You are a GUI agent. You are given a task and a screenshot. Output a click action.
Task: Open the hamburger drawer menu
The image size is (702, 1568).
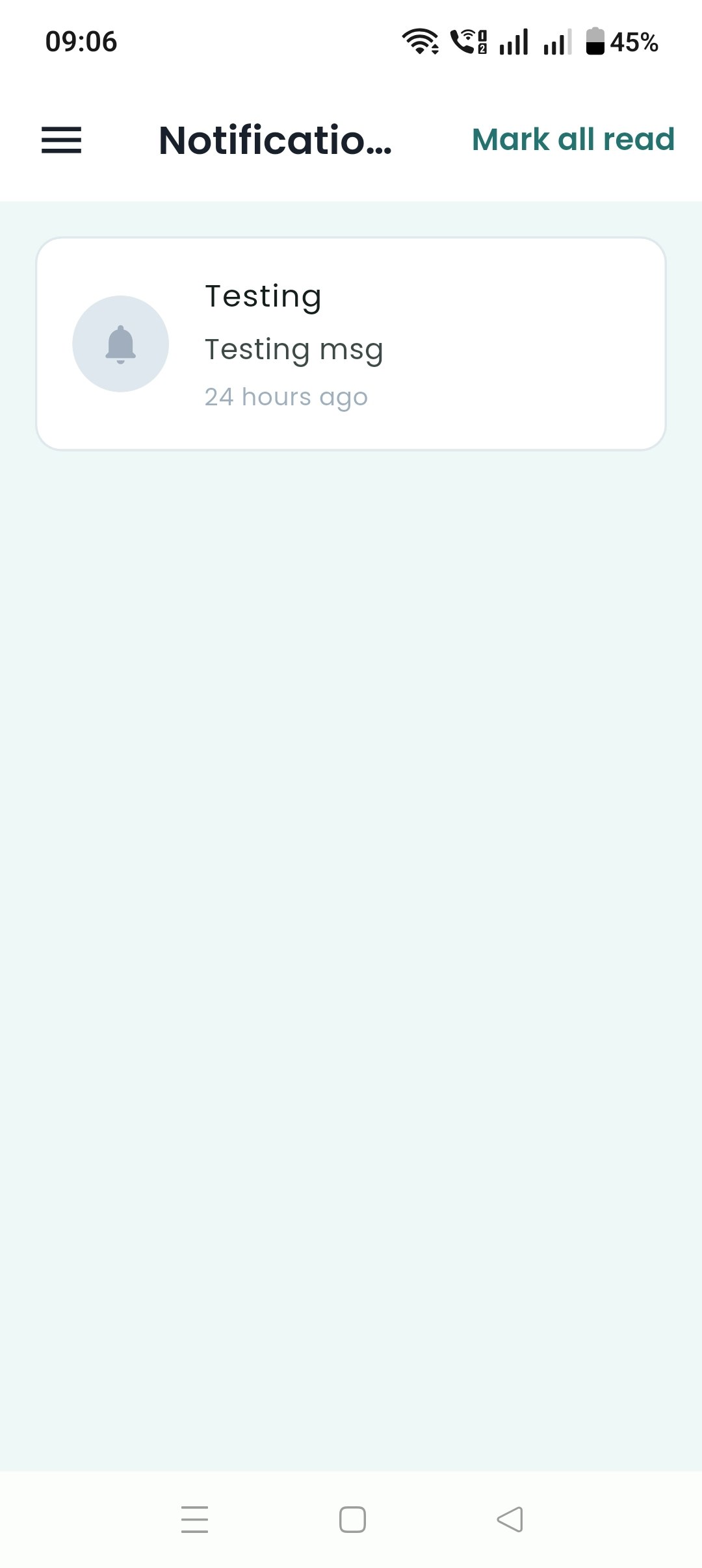pyautogui.click(x=62, y=140)
